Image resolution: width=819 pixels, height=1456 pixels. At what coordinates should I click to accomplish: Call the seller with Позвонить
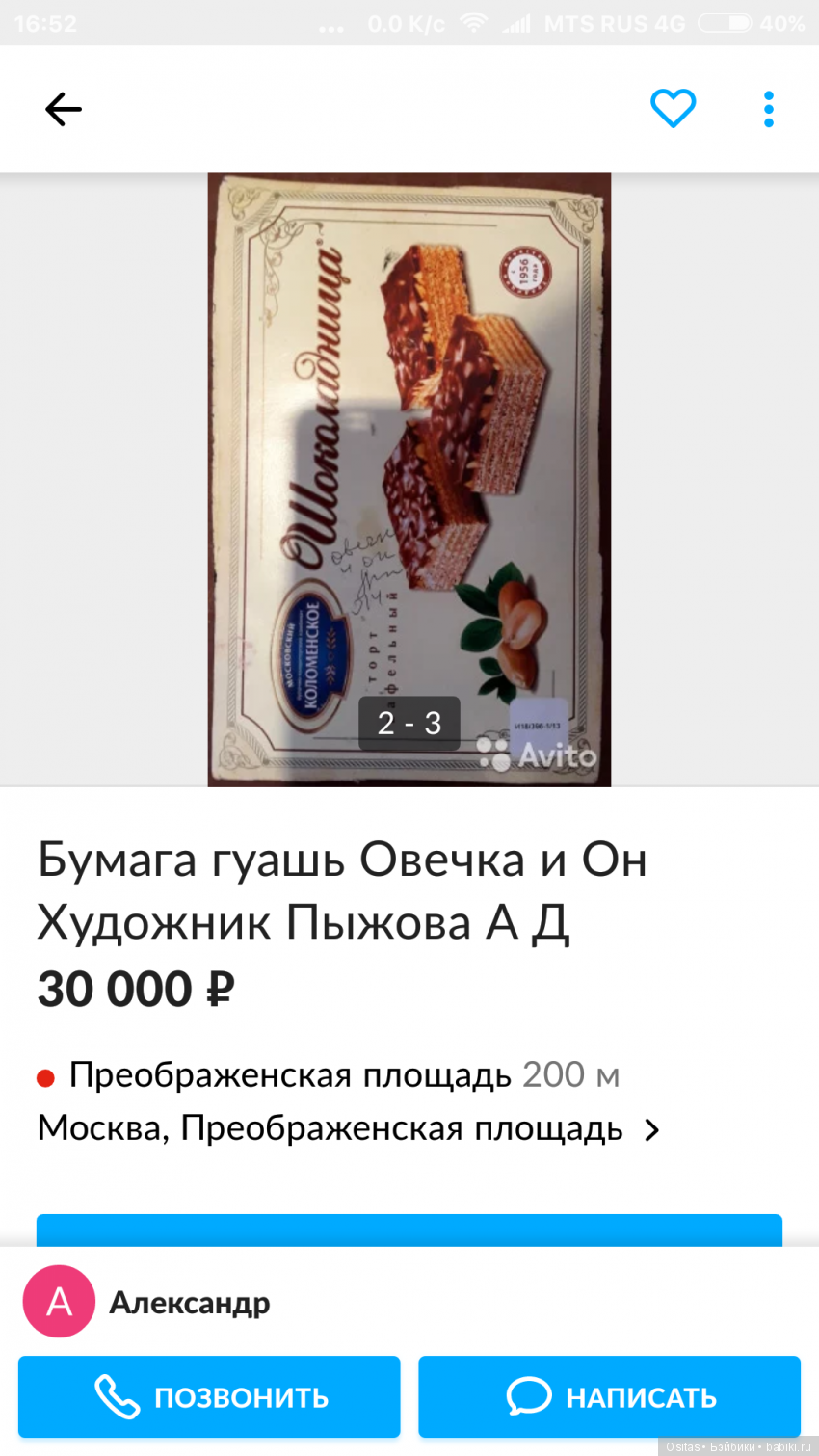click(209, 1396)
